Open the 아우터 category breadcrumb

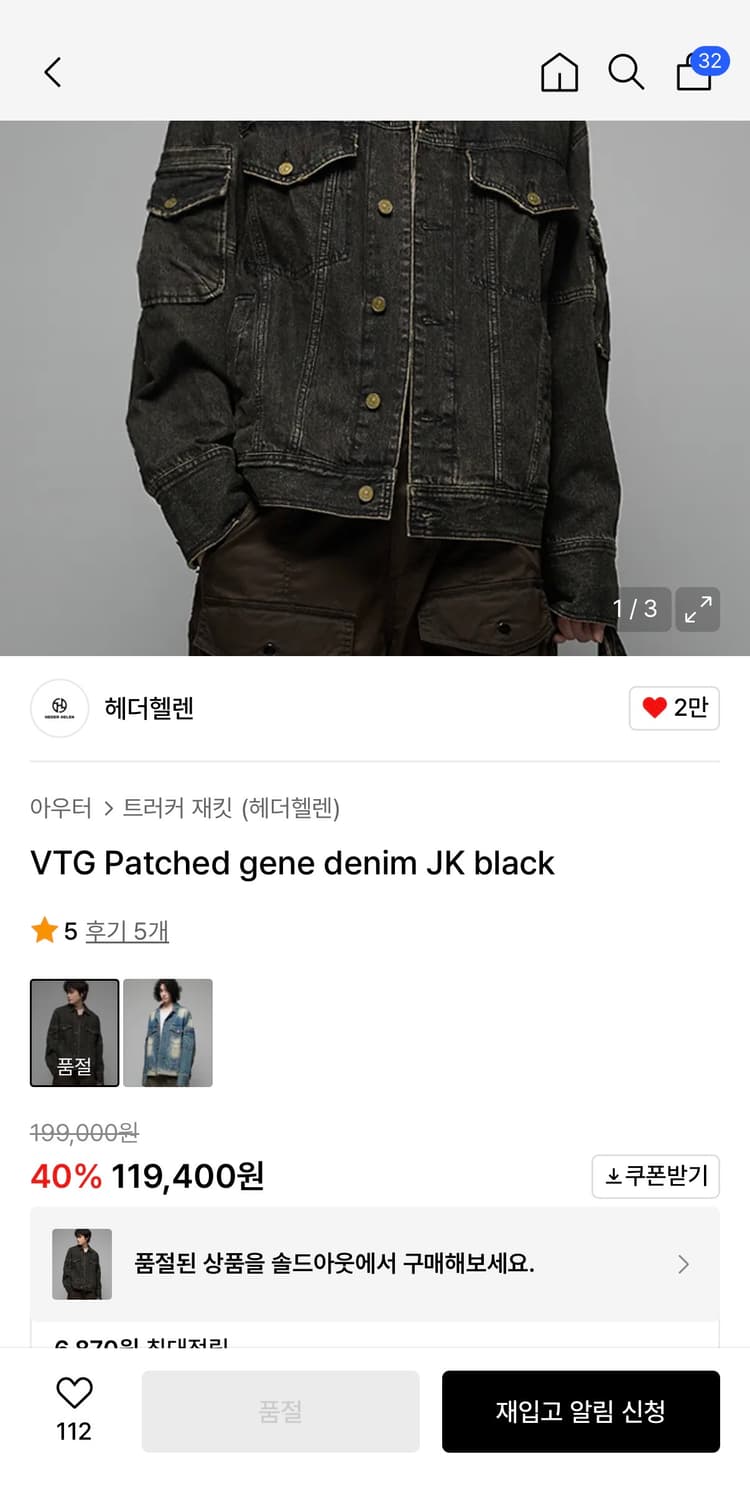pos(63,806)
